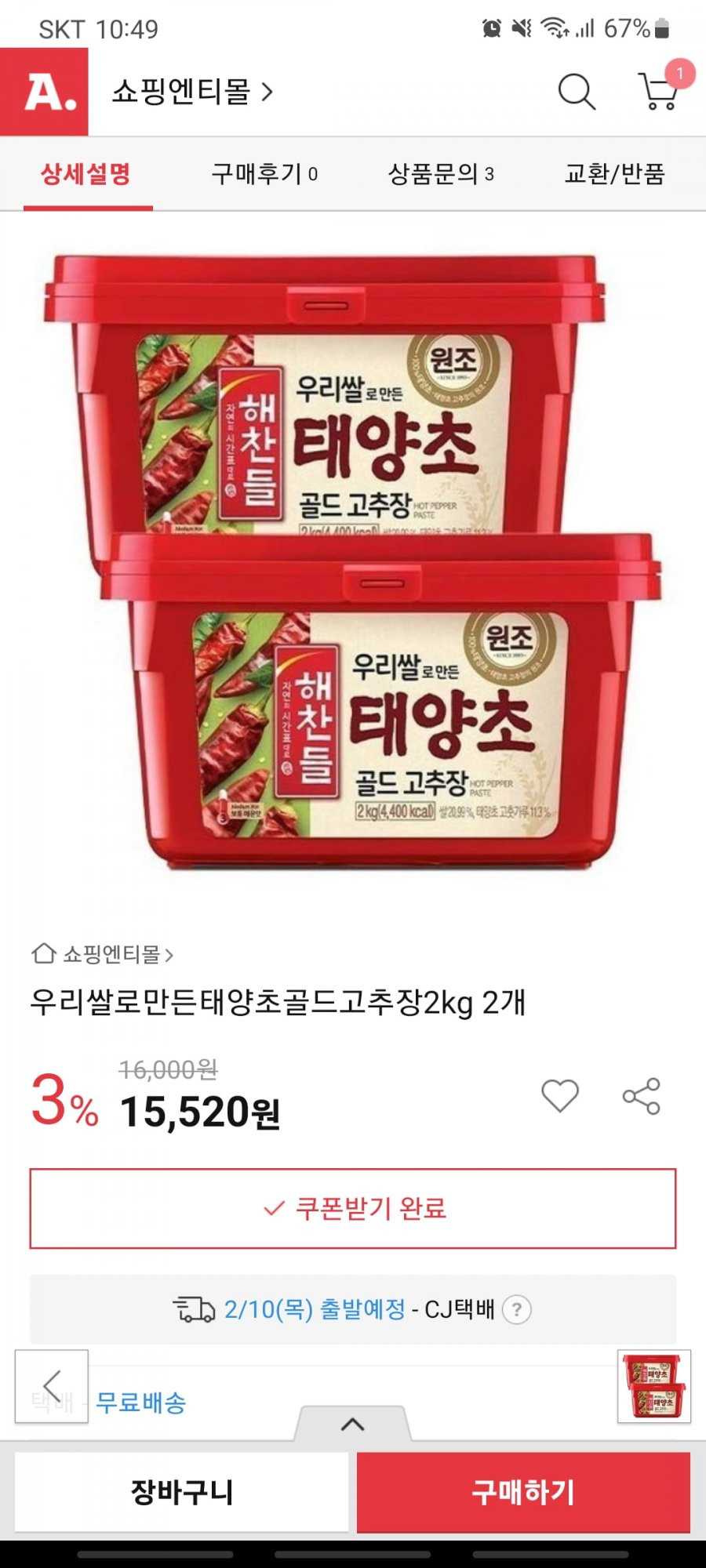The image size is (706, 1568).
Task: Share this product
Action: click(642, 1096)
